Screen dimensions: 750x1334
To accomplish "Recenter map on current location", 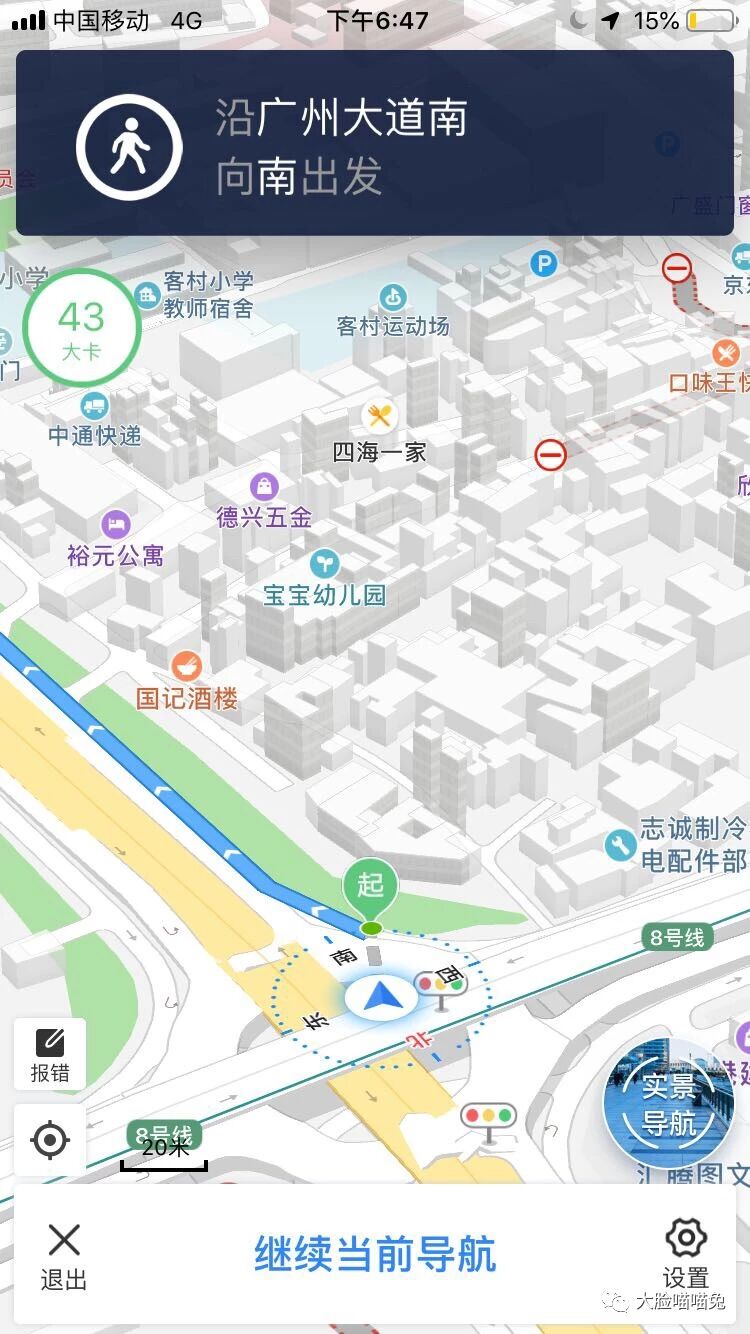I will 50,1140.
